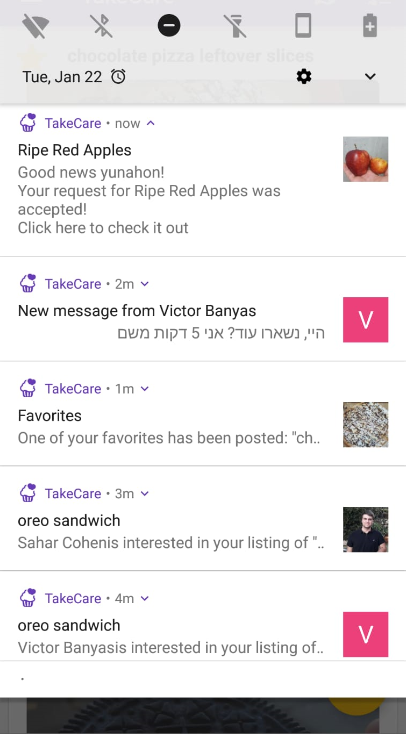
Task: Open new message from Victor Banyas
Action: pyautogui.click(x=203, y=309)
